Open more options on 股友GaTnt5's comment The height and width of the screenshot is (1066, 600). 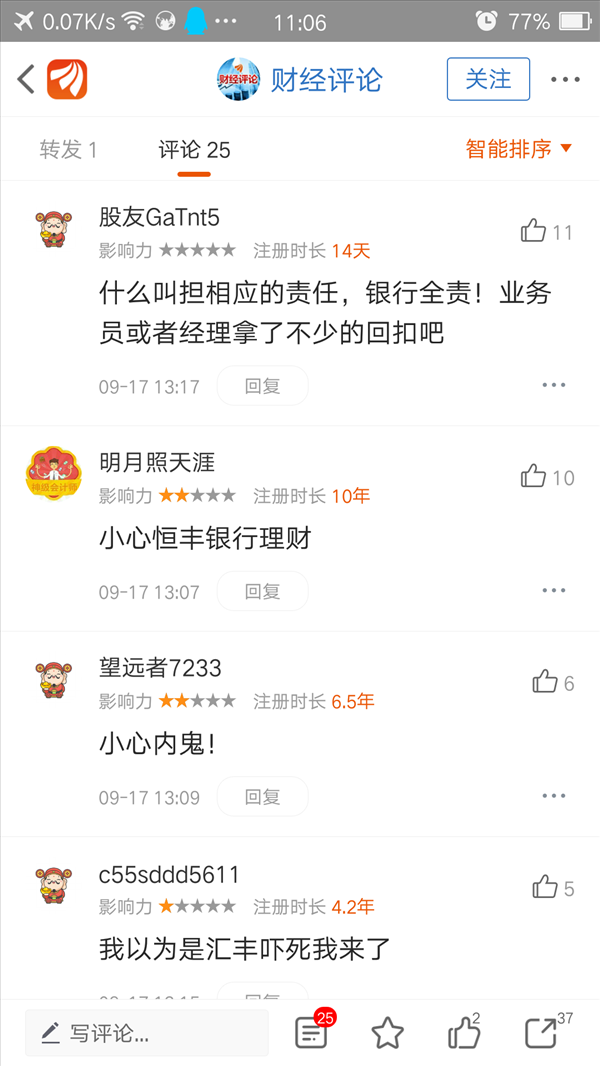click(x=554, y=385)
